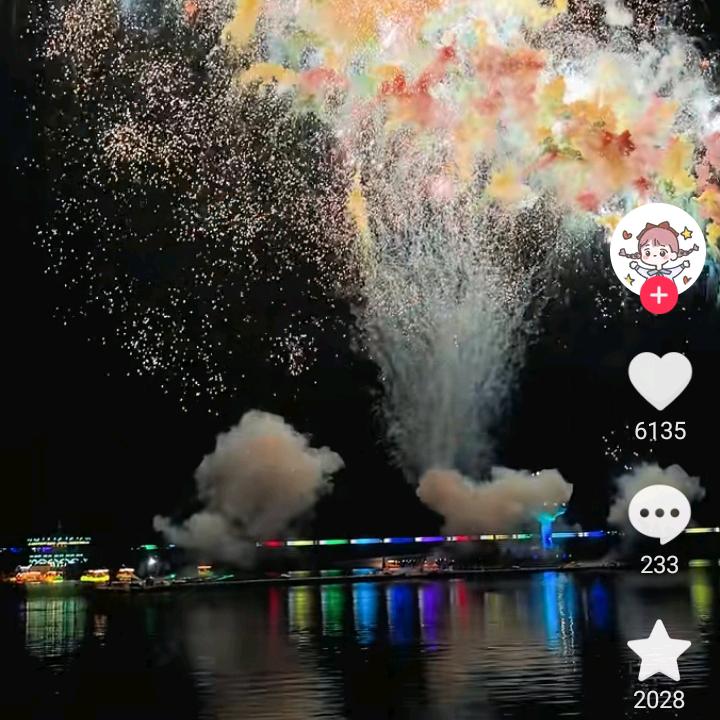This screenshot has width=720, height=720.
Task: Open the comments with 233 replies
Action: (x=659, y=514)
